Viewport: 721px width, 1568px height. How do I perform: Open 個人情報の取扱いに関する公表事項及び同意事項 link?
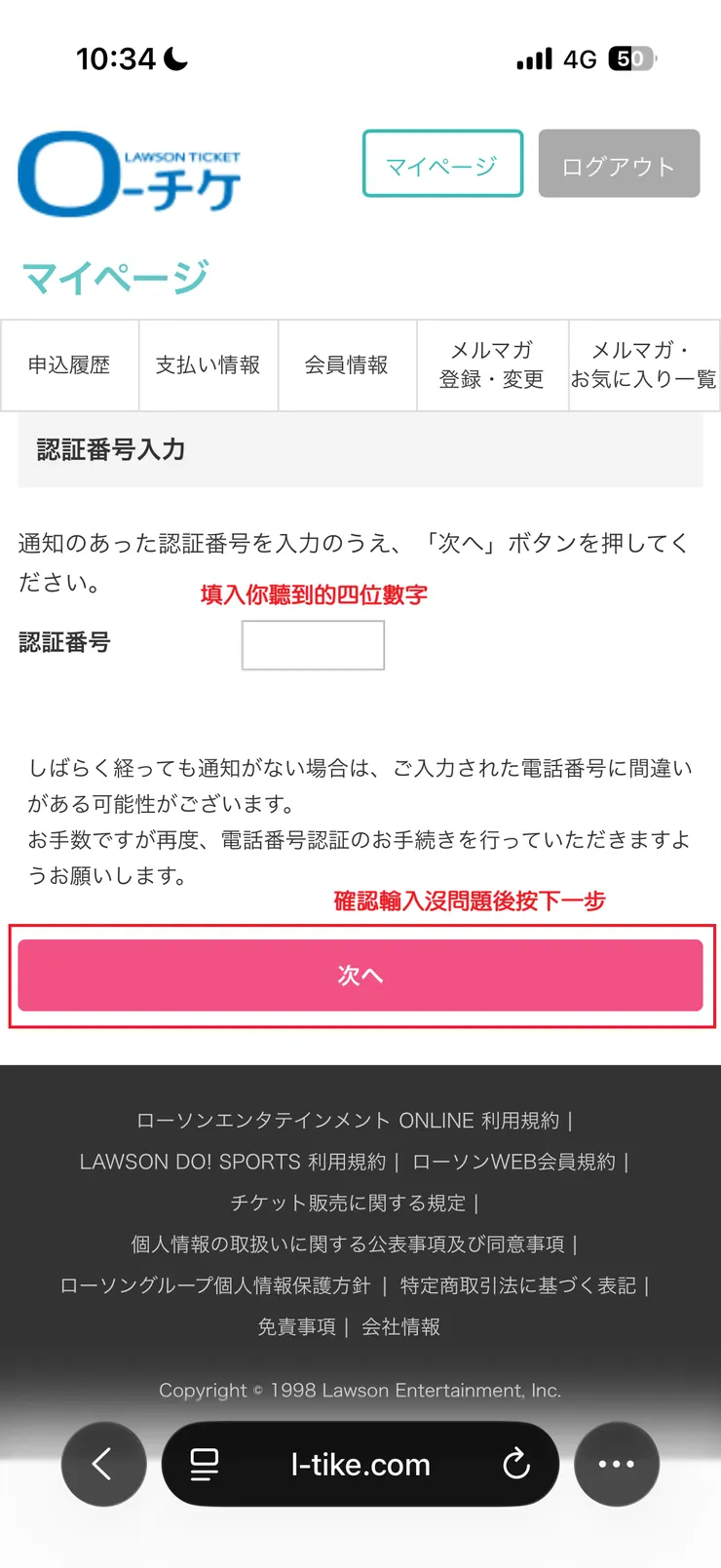pos(348,1244)
